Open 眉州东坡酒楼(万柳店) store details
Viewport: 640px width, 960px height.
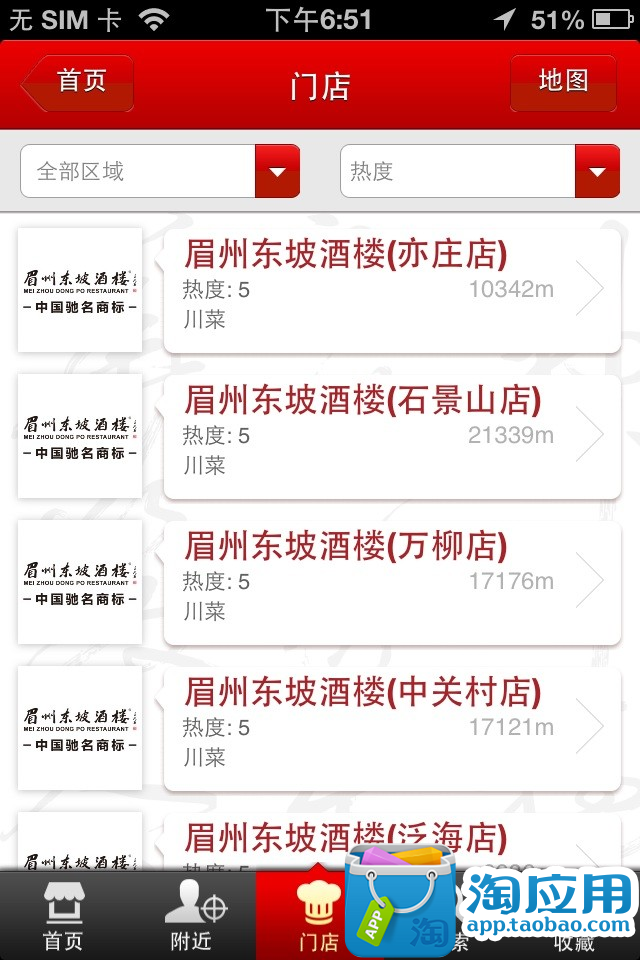tap(390, 582)
